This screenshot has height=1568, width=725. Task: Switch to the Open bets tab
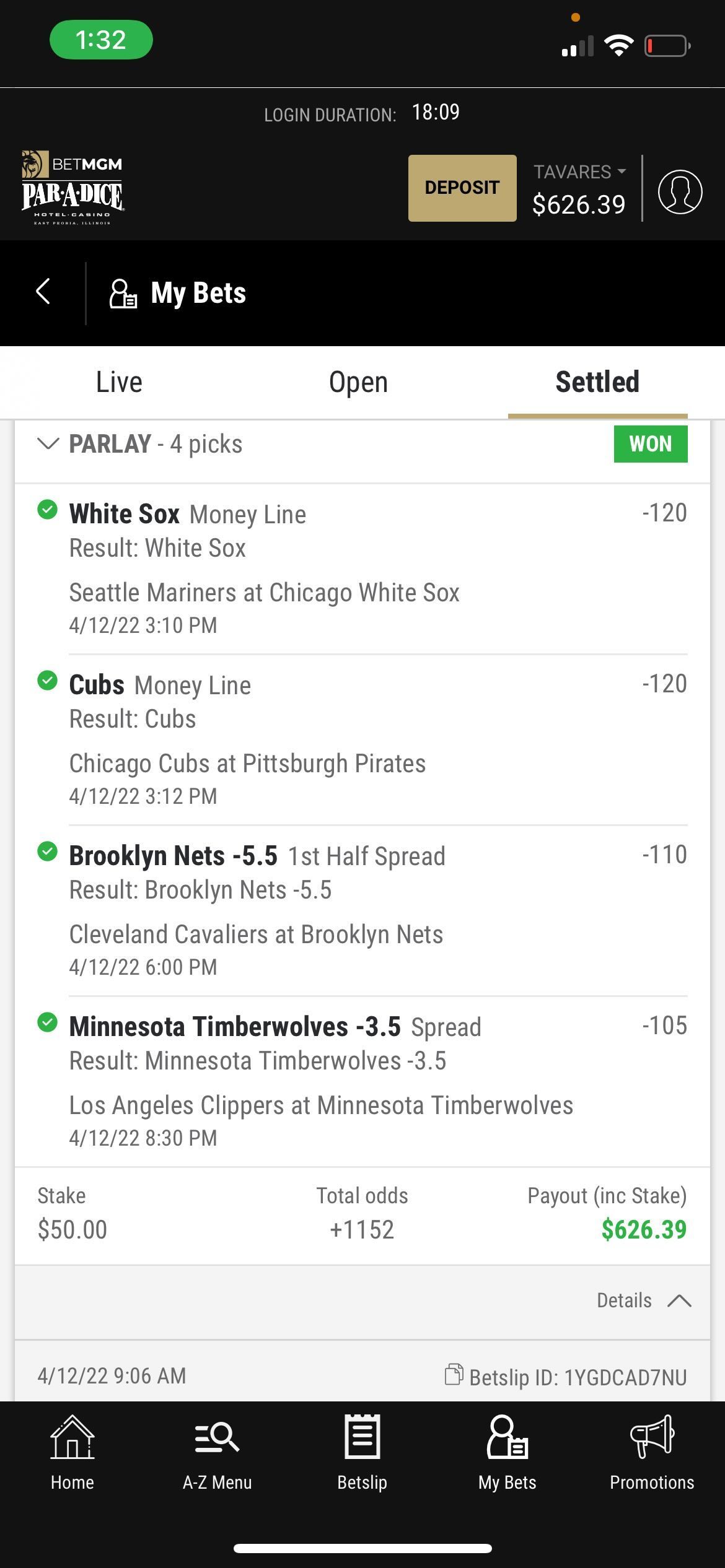(359, 382)
